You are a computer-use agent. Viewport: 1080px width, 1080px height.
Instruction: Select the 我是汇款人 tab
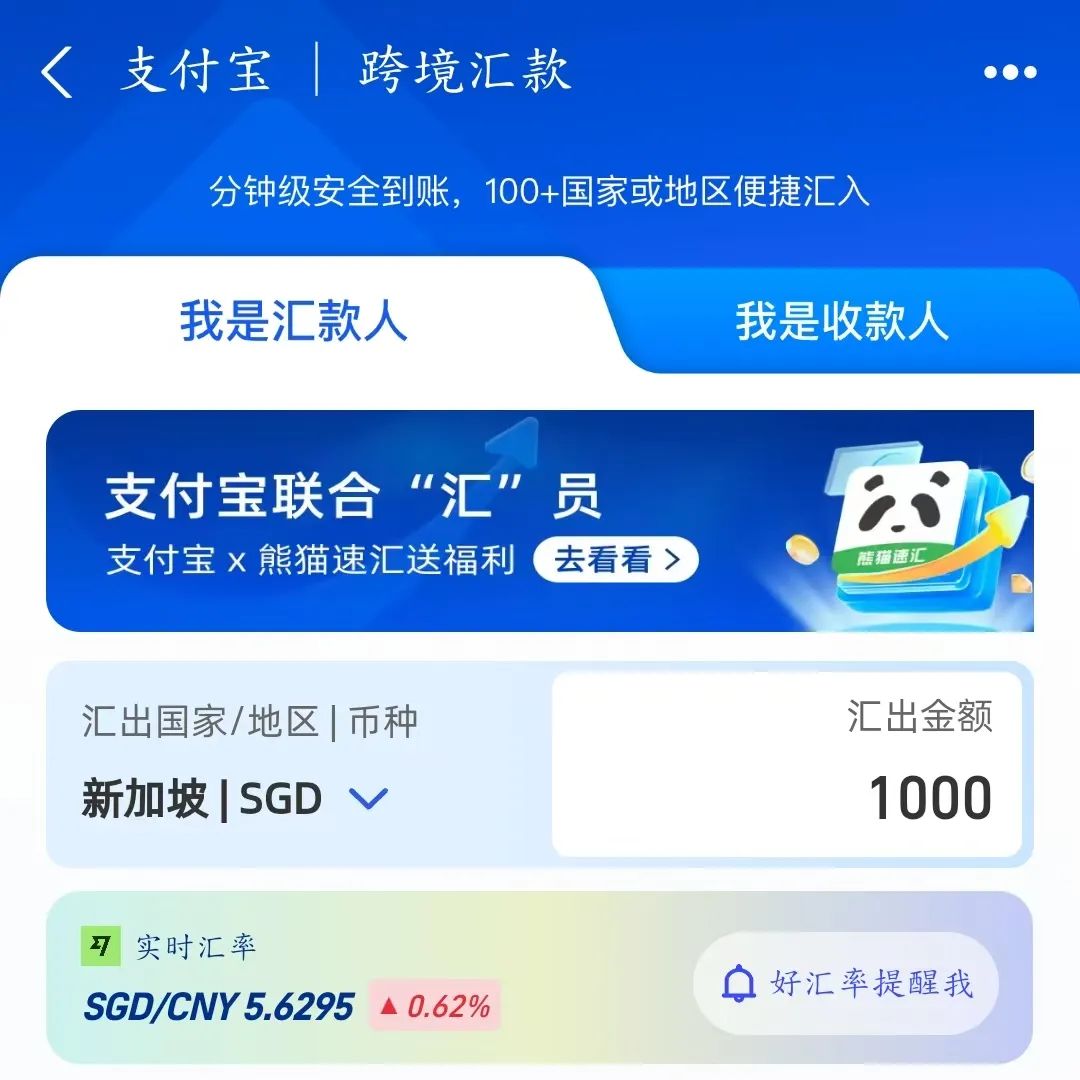pos(294,322)
